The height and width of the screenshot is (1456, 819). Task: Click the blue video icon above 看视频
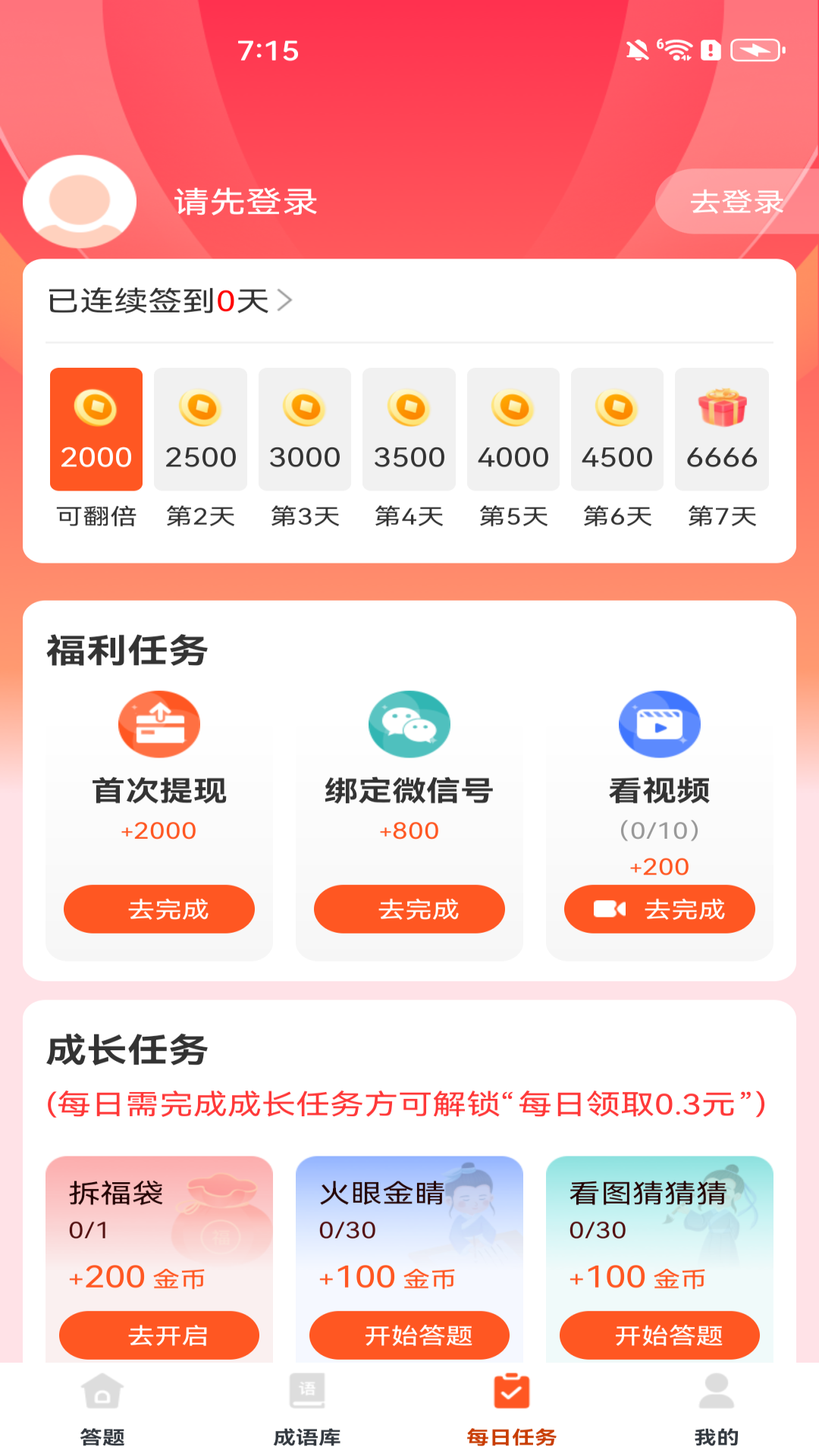659,724
